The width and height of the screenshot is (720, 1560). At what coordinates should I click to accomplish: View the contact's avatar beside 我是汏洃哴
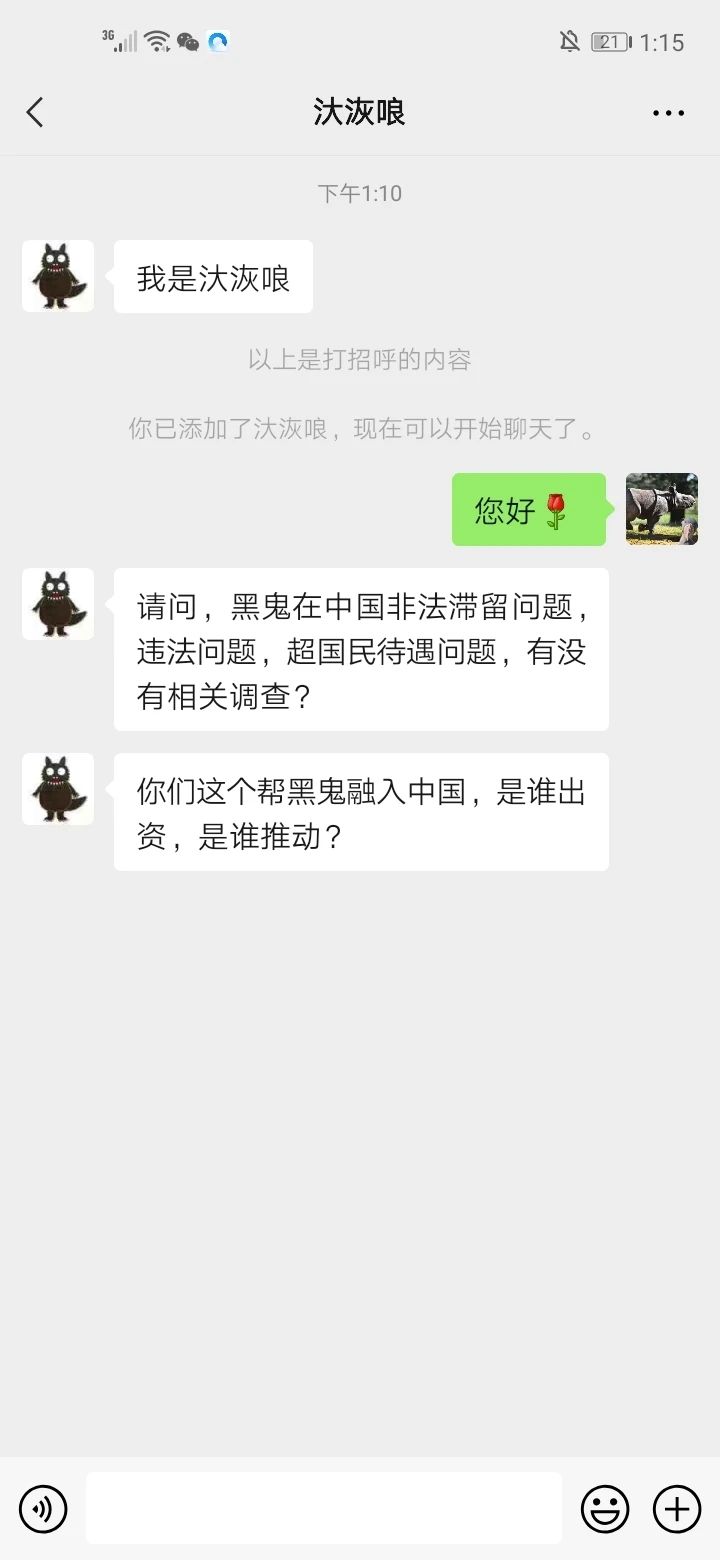(58, 276)
